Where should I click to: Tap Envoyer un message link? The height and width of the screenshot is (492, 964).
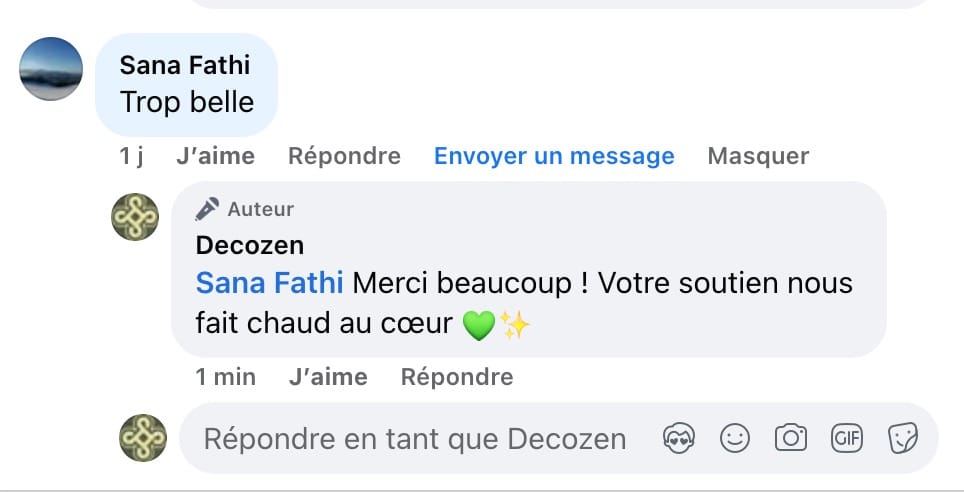[x=553, y=156]
